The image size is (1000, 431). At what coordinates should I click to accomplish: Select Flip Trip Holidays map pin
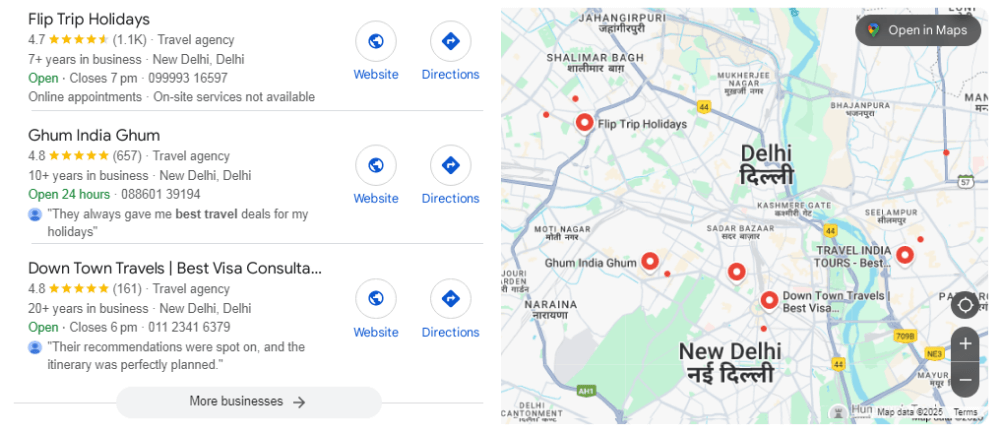(x=585, y=122)
